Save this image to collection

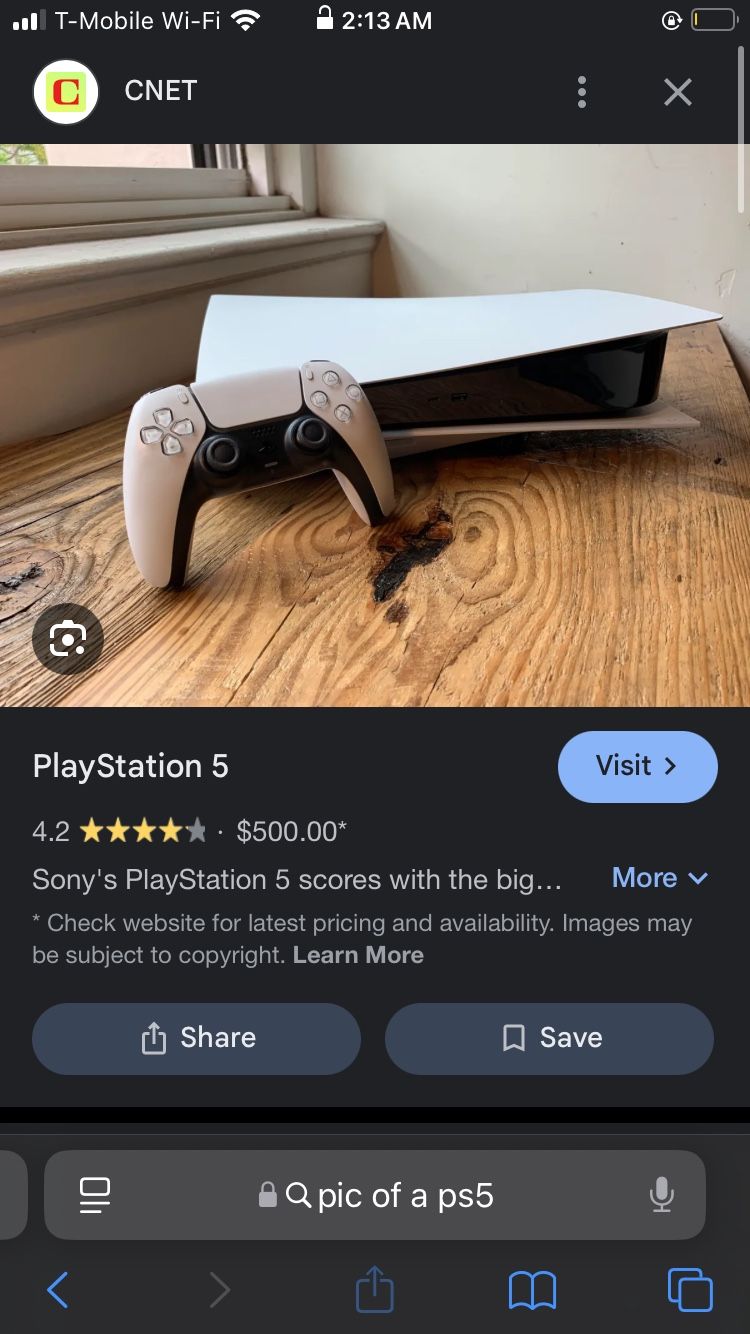tap(549, 1038)
